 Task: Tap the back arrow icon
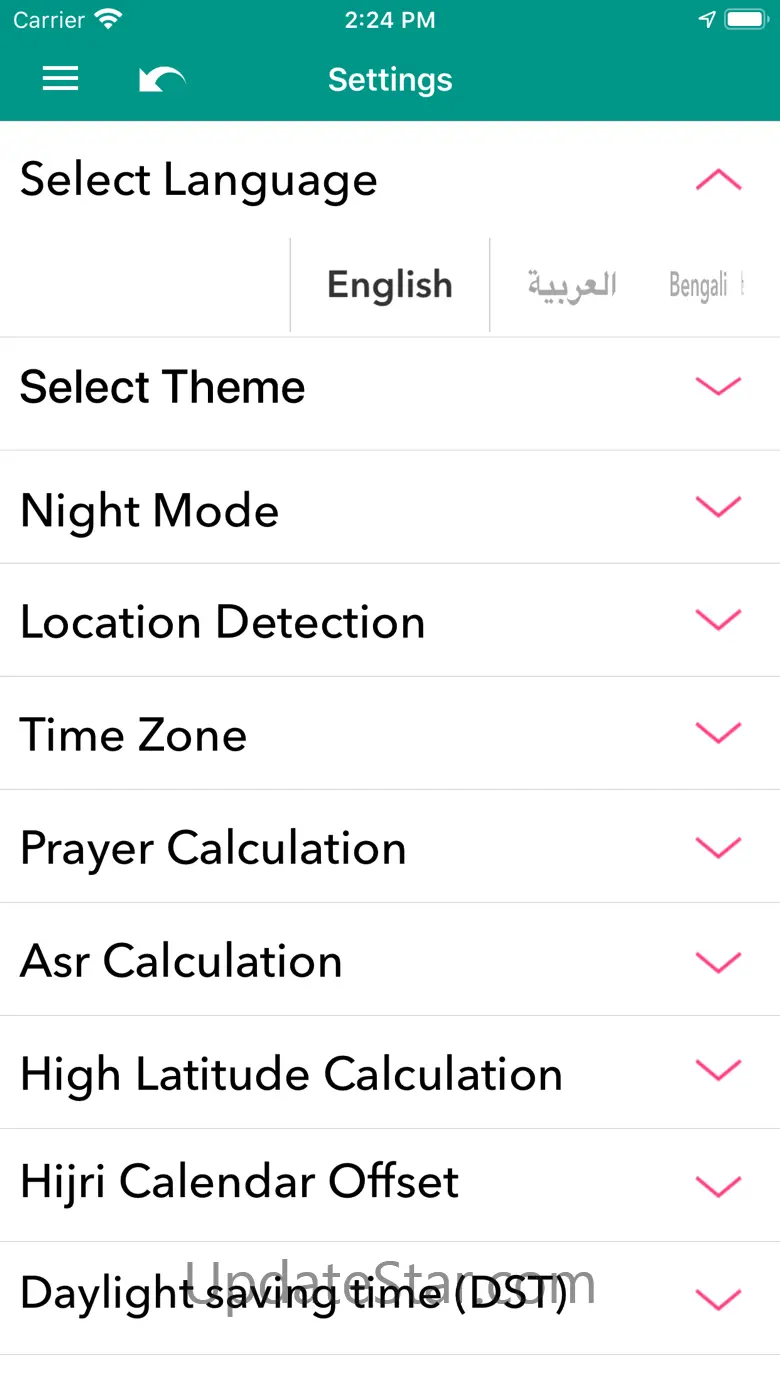[162, 80]
